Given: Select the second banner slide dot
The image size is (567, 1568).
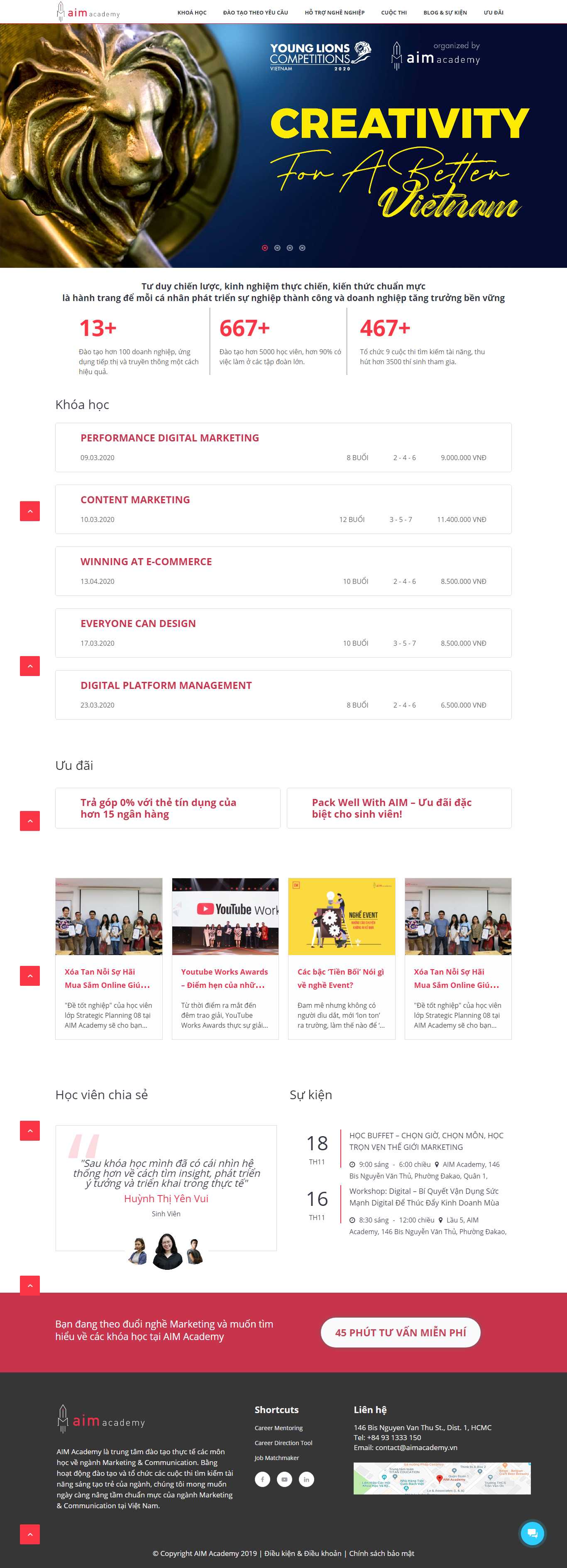Looking at the screenshot, I should (x=277, y=248).
